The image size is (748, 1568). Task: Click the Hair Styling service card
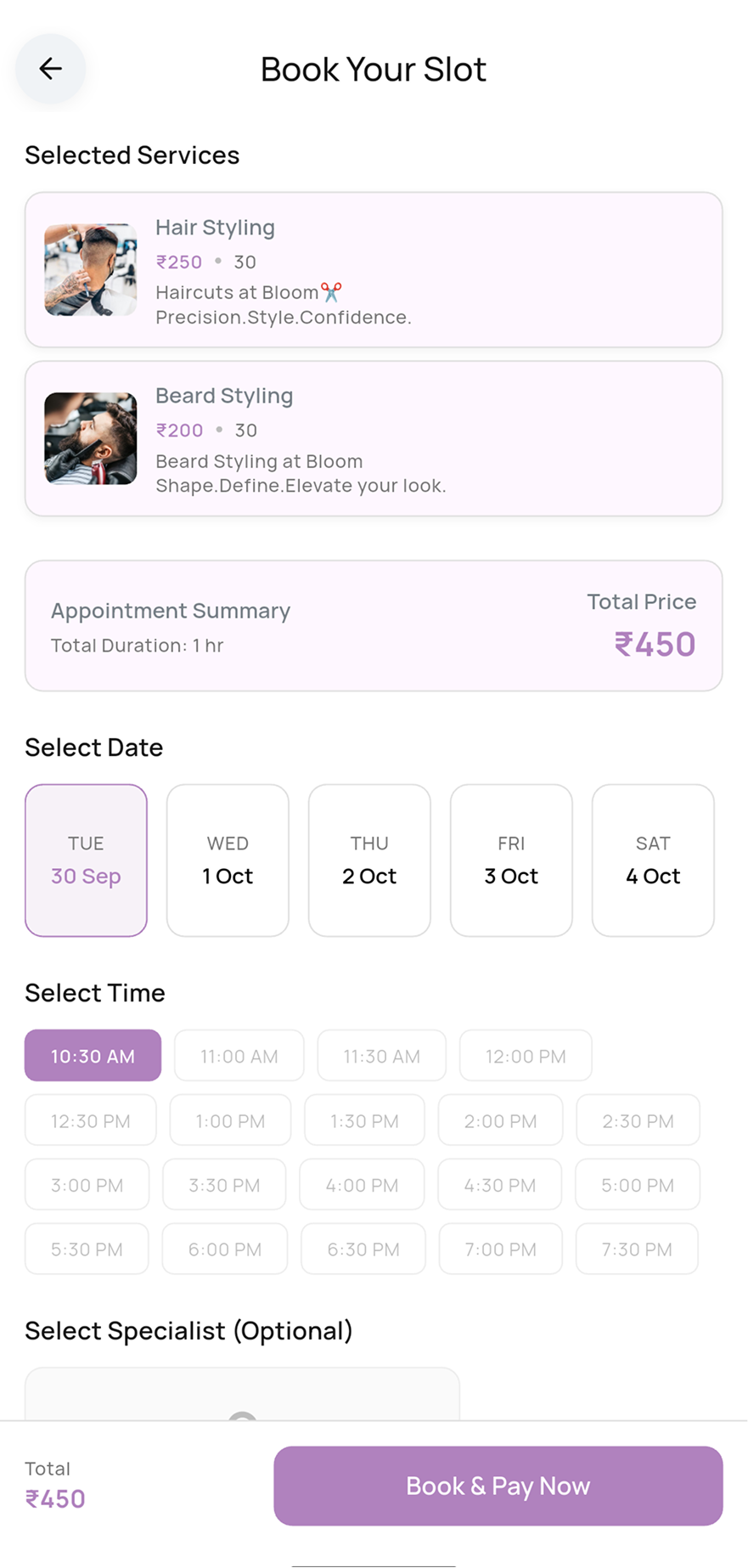pyautogui.click(x=374, y=270)
